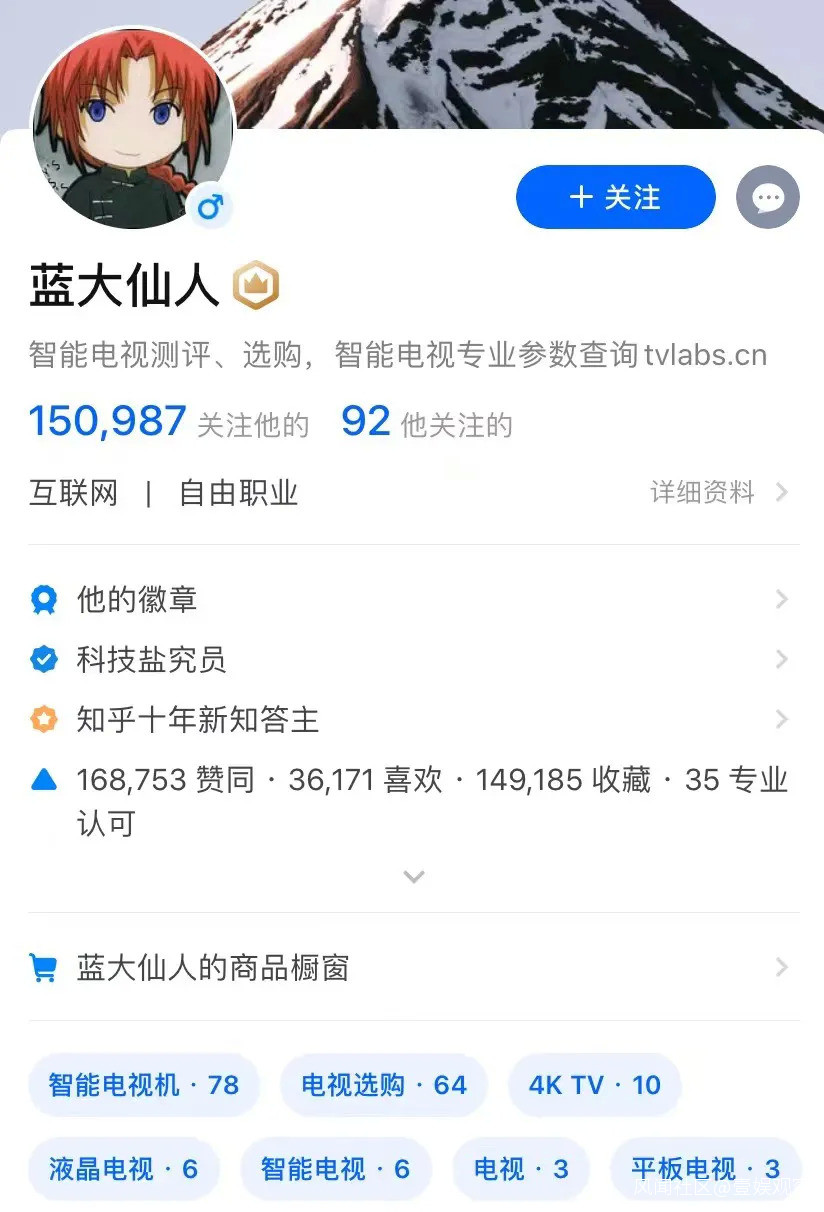Tap the crown membership badge

256,287
